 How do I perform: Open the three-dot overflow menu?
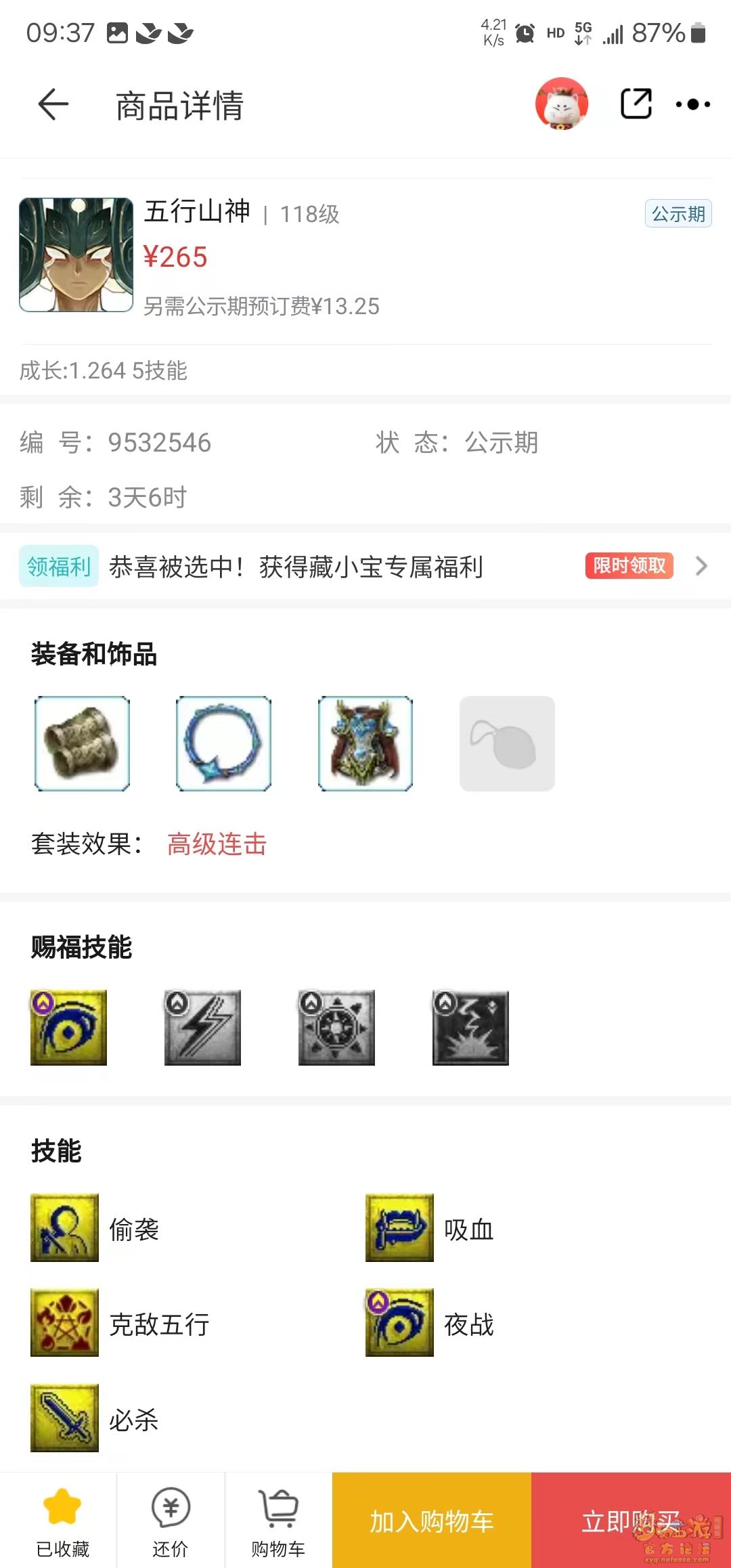coord(693,104)
